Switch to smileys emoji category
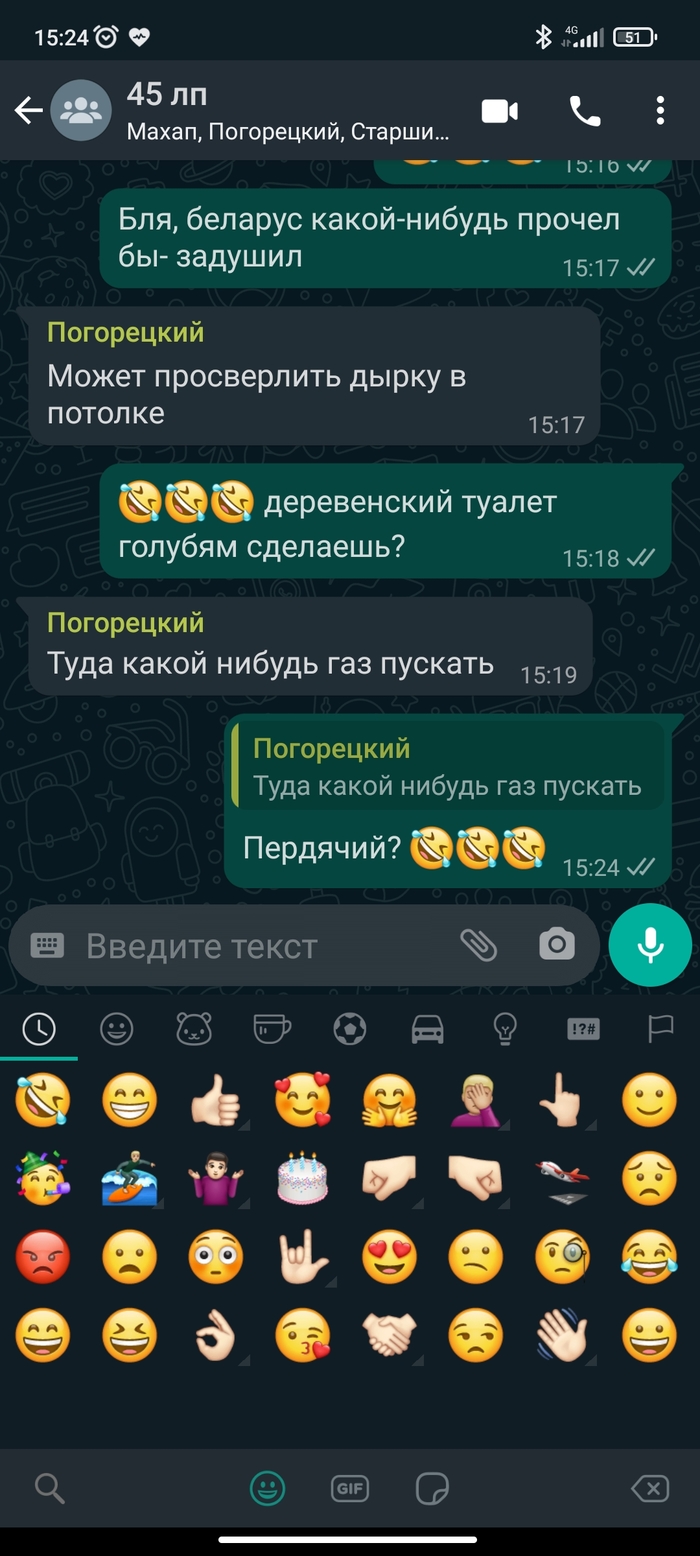This screenshot has height=1556, width=700. point(116,1028)
